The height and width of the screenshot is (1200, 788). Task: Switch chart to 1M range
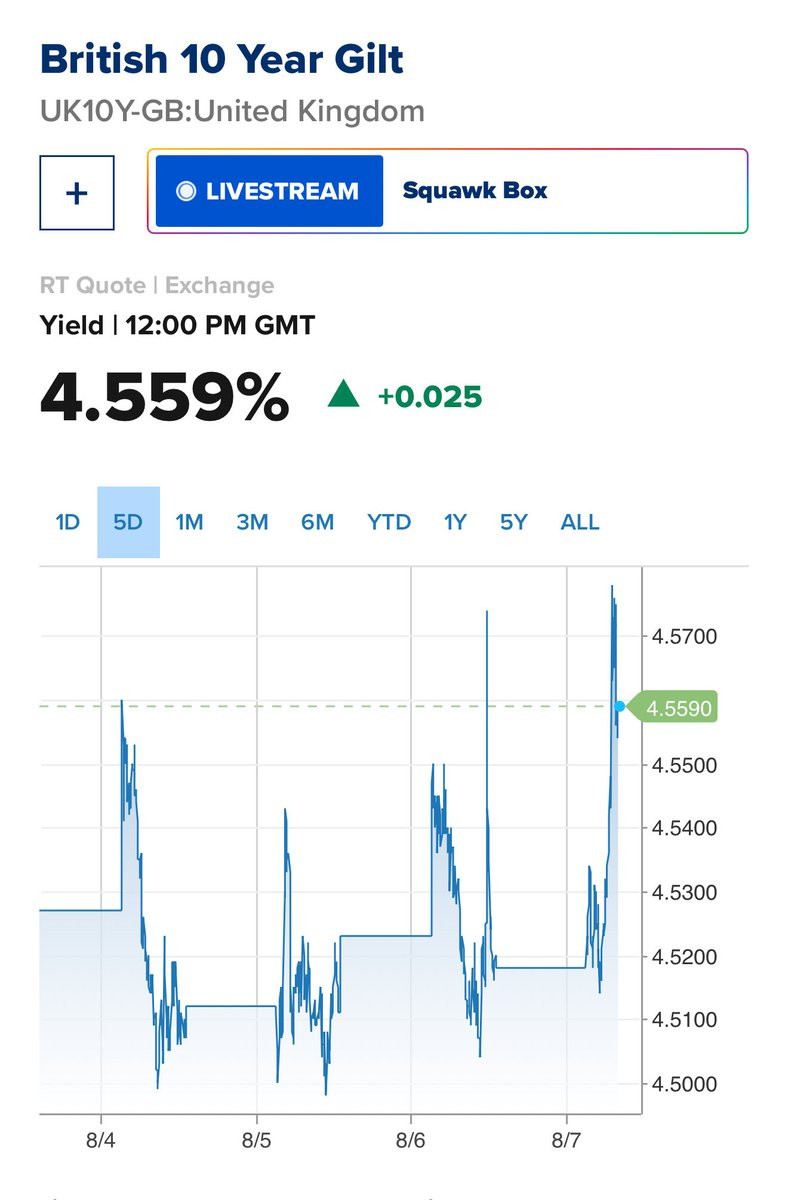[189, 522]
